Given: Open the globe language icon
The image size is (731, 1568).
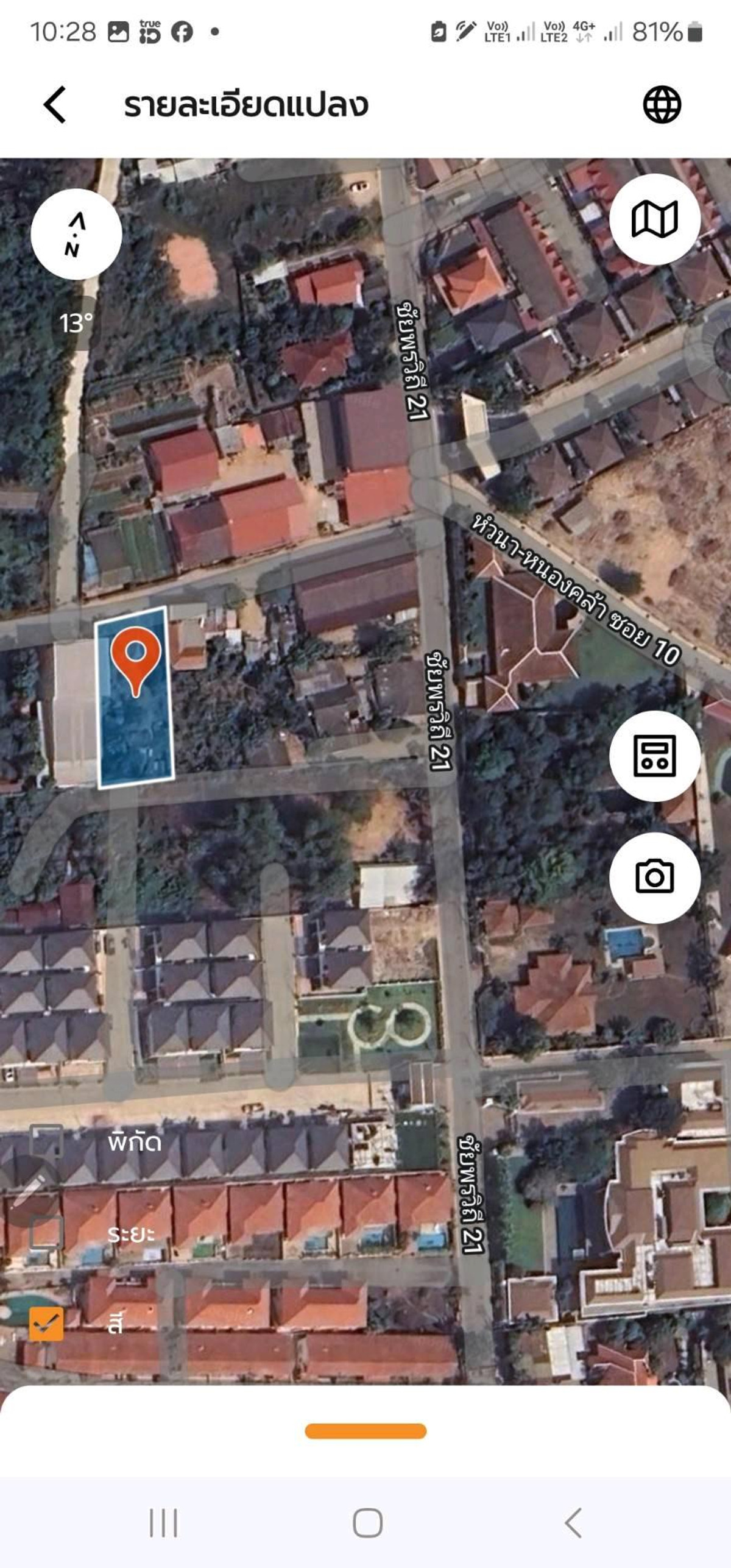Looking at the screenshot, I should click(662, 105).
